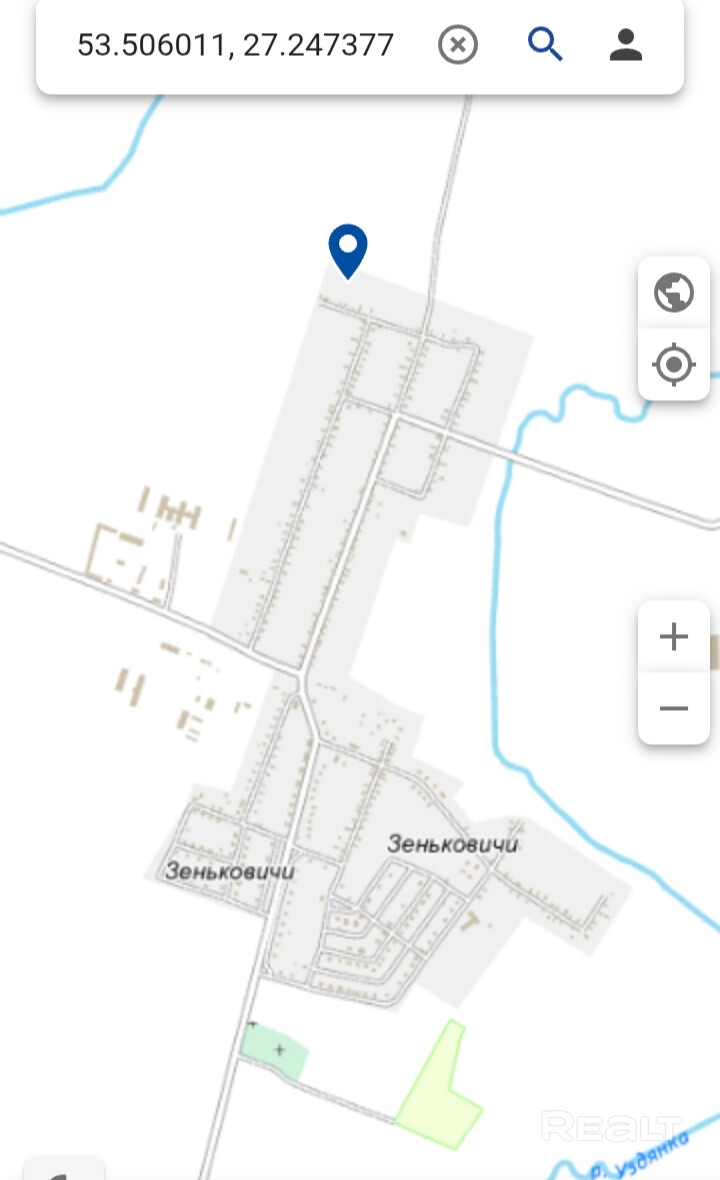The width and height of the screenshot is (720, 1180).
Task: Clear the entered coordinates
Action: click(x=458, y=45)
